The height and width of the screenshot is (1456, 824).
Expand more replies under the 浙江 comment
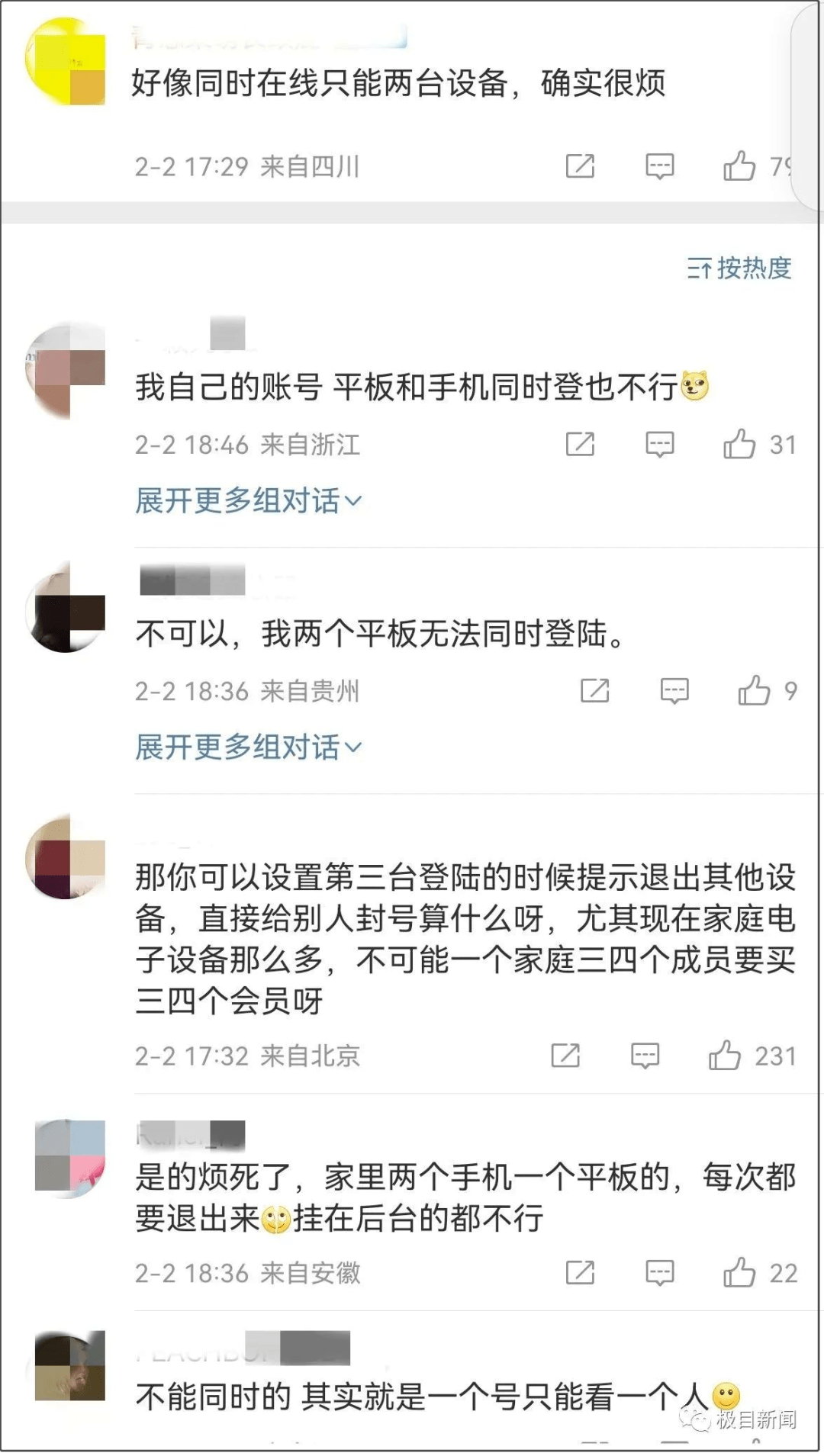[x=247, y=501]
